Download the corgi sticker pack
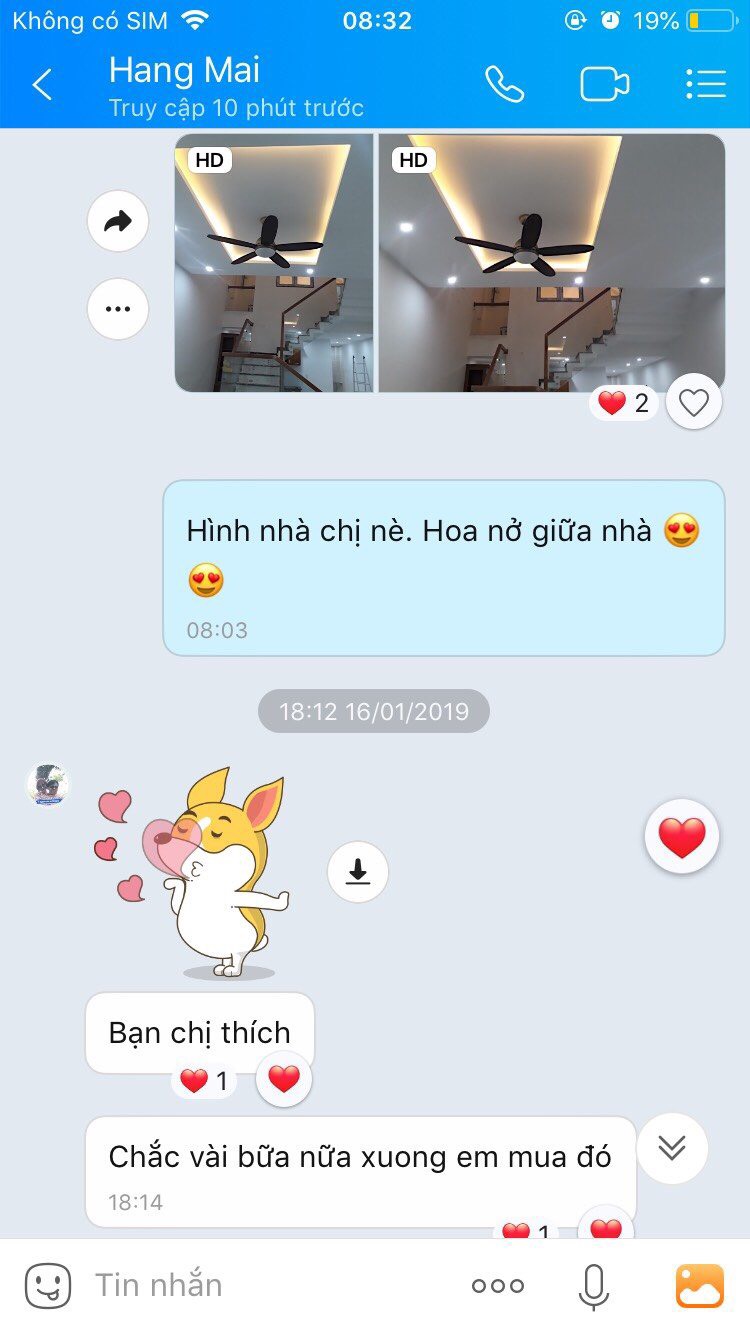This screenshot has height=1334, width=750. point(358,872)
